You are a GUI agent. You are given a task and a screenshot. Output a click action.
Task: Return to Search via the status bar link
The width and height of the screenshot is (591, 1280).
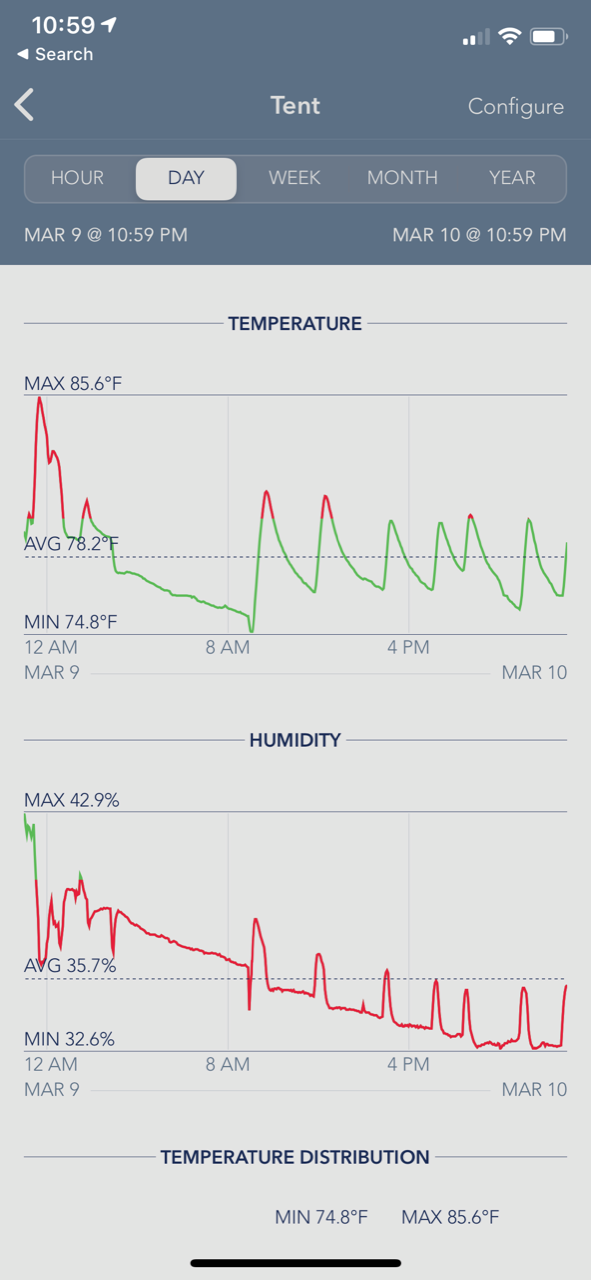(x=56, y=54)
